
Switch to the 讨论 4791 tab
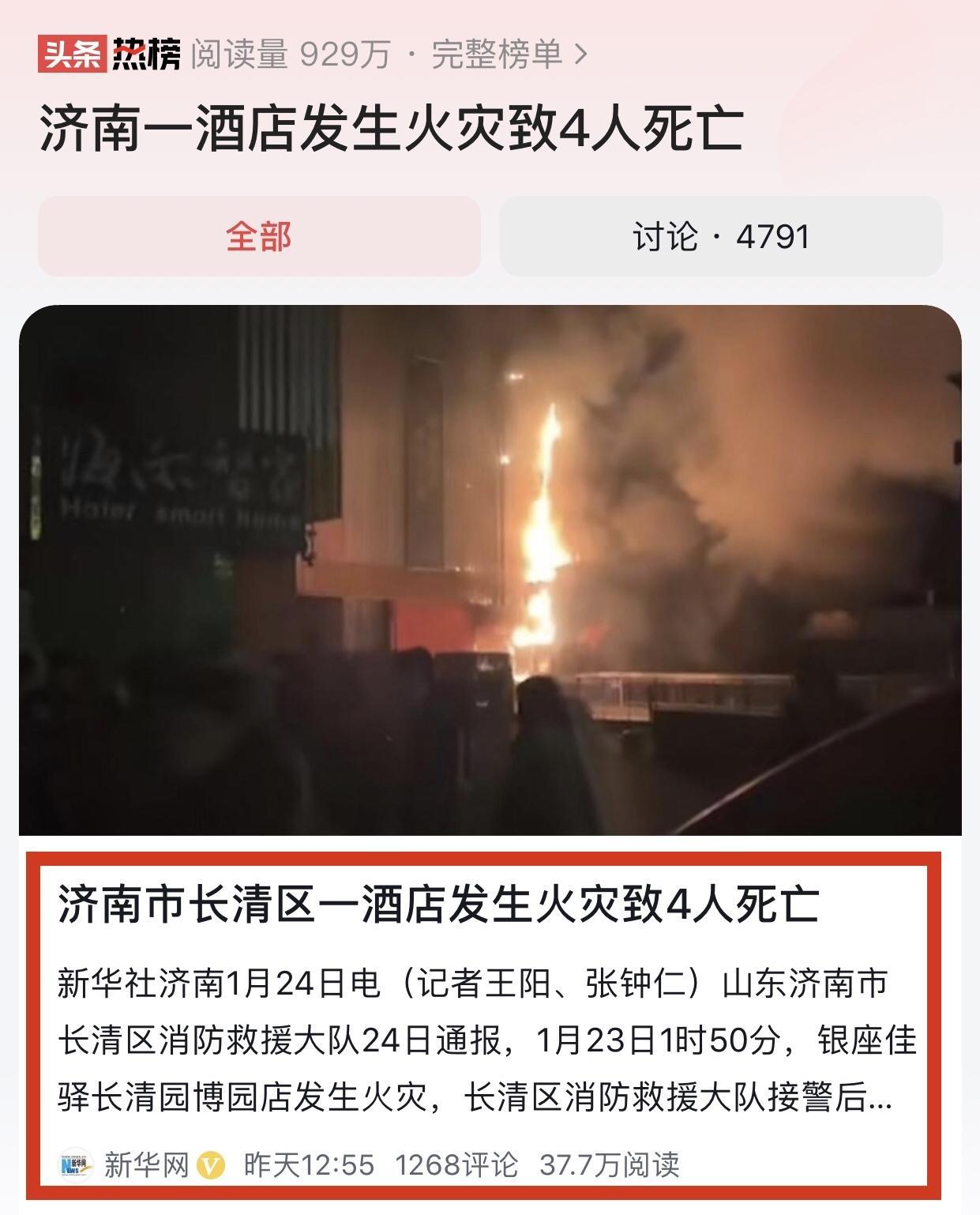(x=720, y=236)
